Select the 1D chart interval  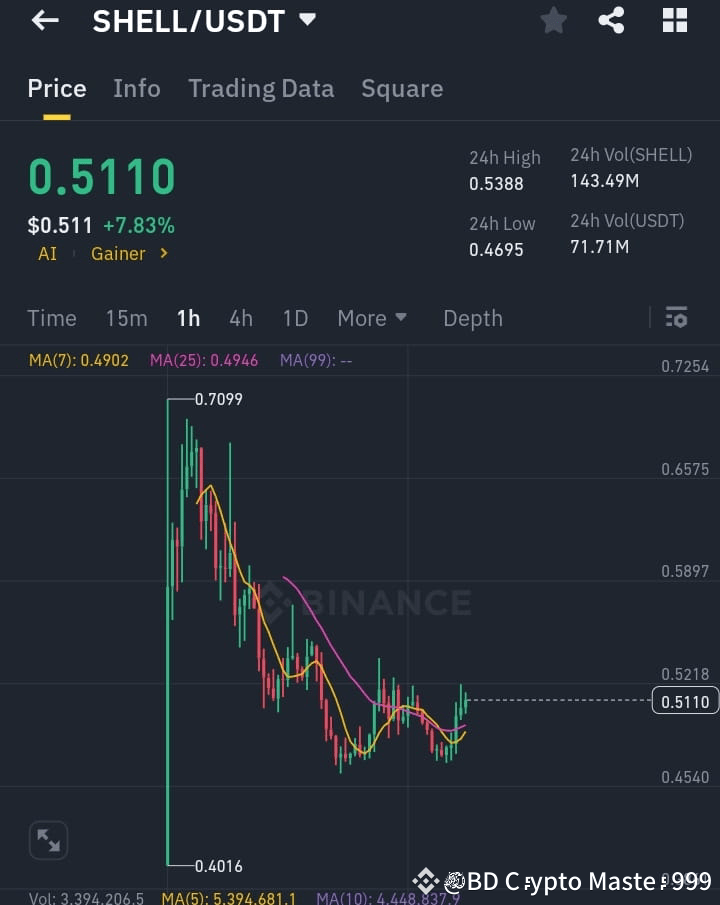pos(295,318)
